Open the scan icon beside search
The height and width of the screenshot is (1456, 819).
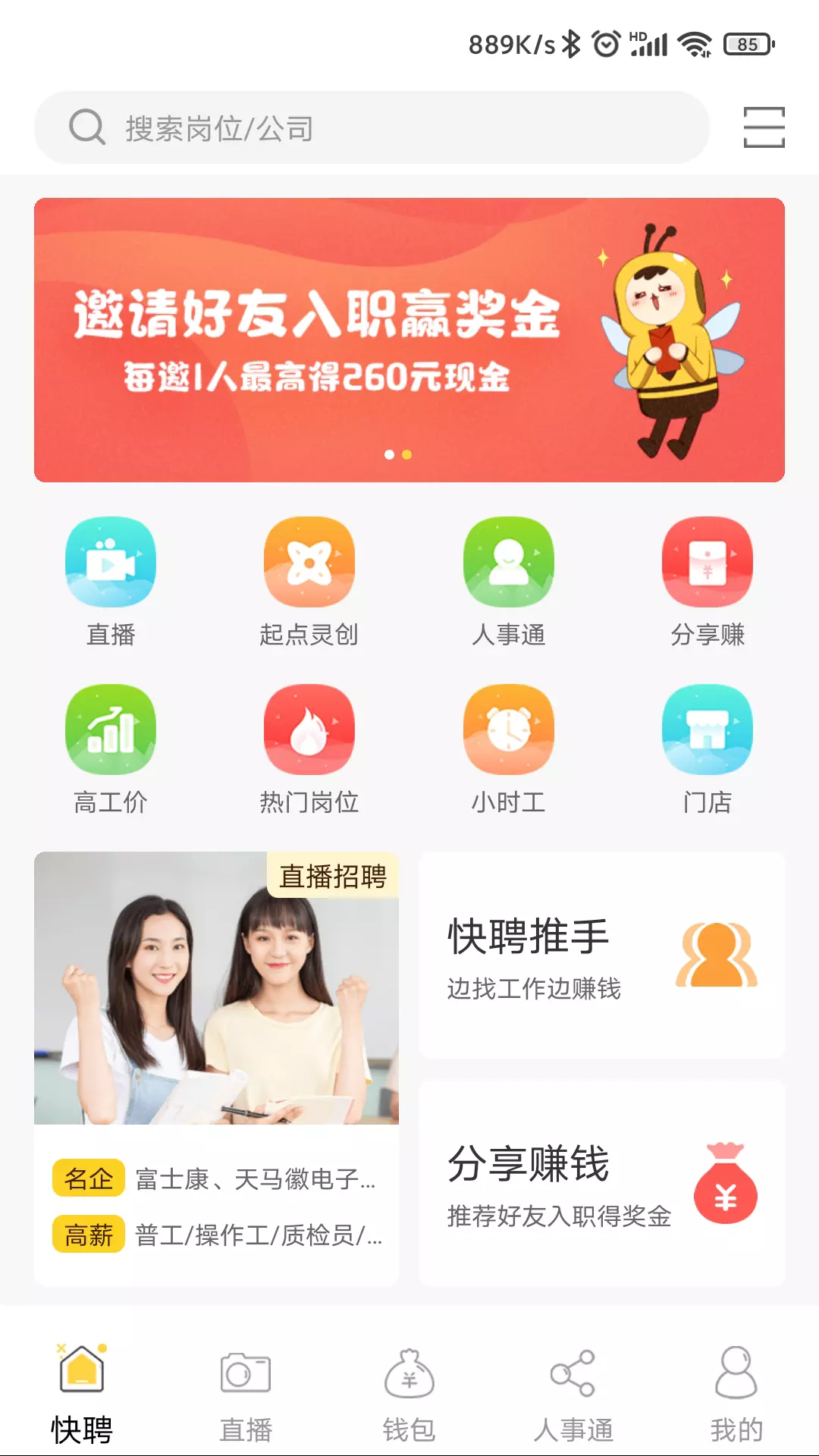click(764, 127)
